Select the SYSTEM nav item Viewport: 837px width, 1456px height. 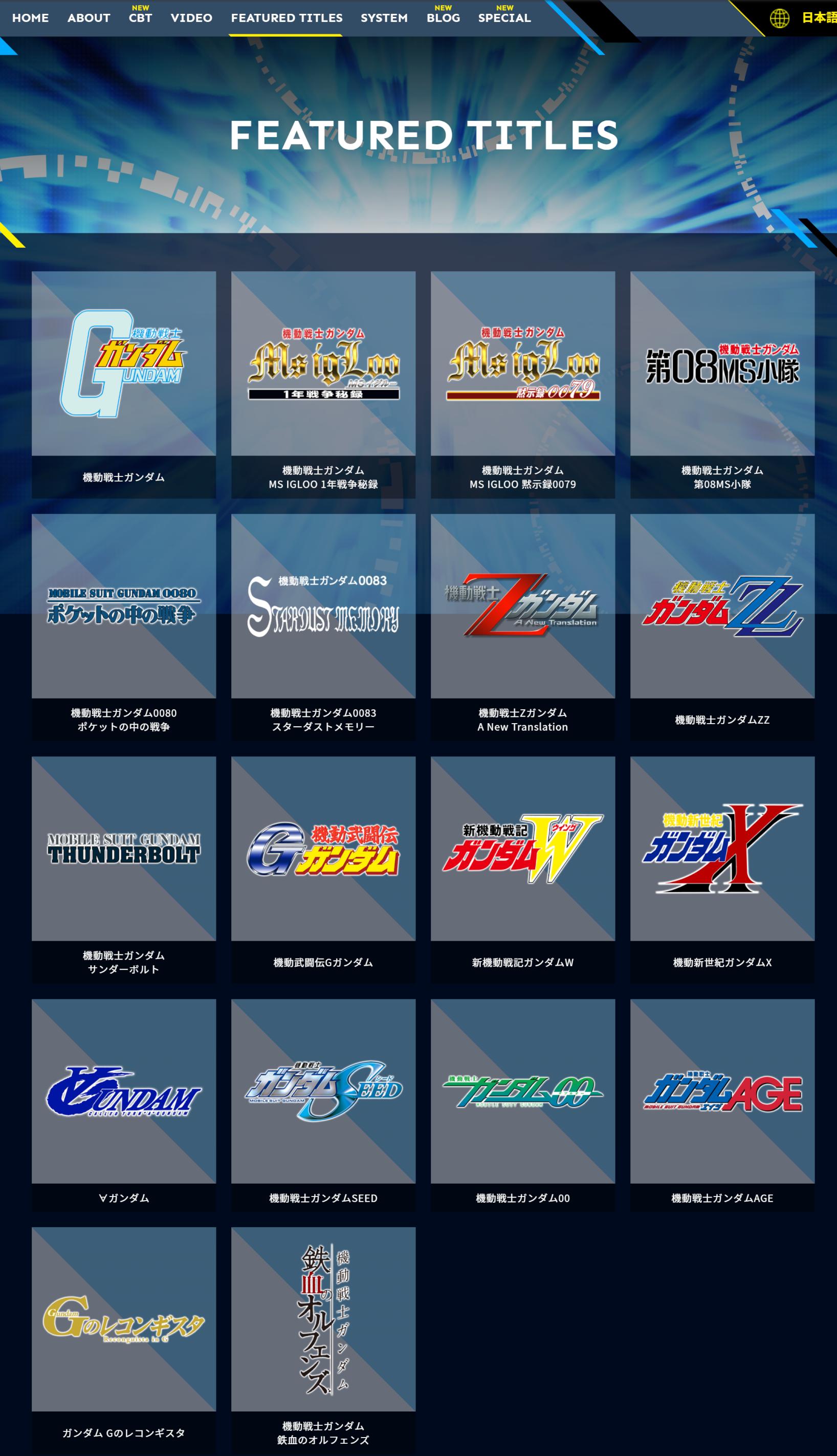[x=384, y=18]
